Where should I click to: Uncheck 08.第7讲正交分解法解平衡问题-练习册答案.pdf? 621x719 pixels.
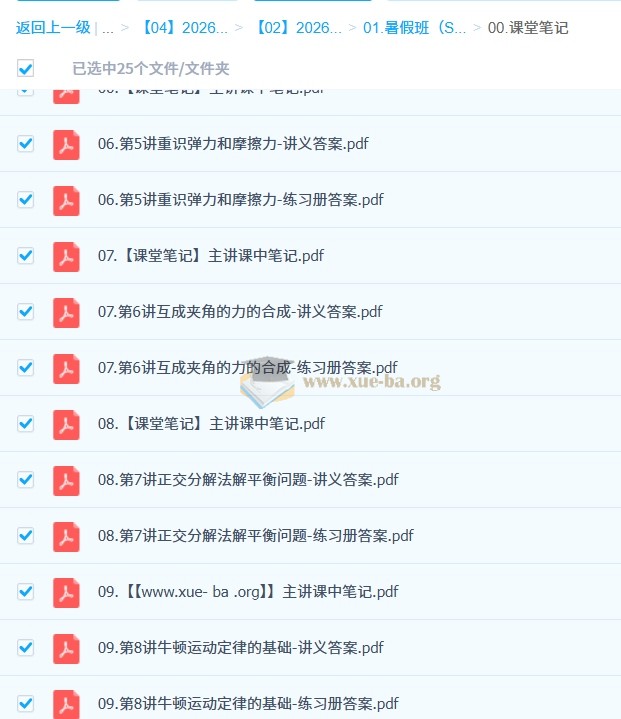coord(26,536)
